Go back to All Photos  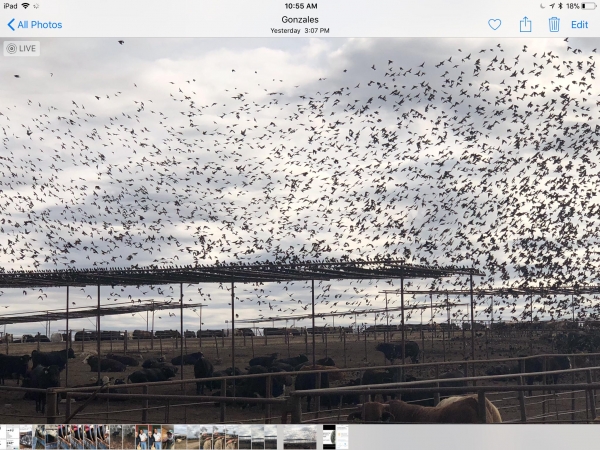pos(35,24)
